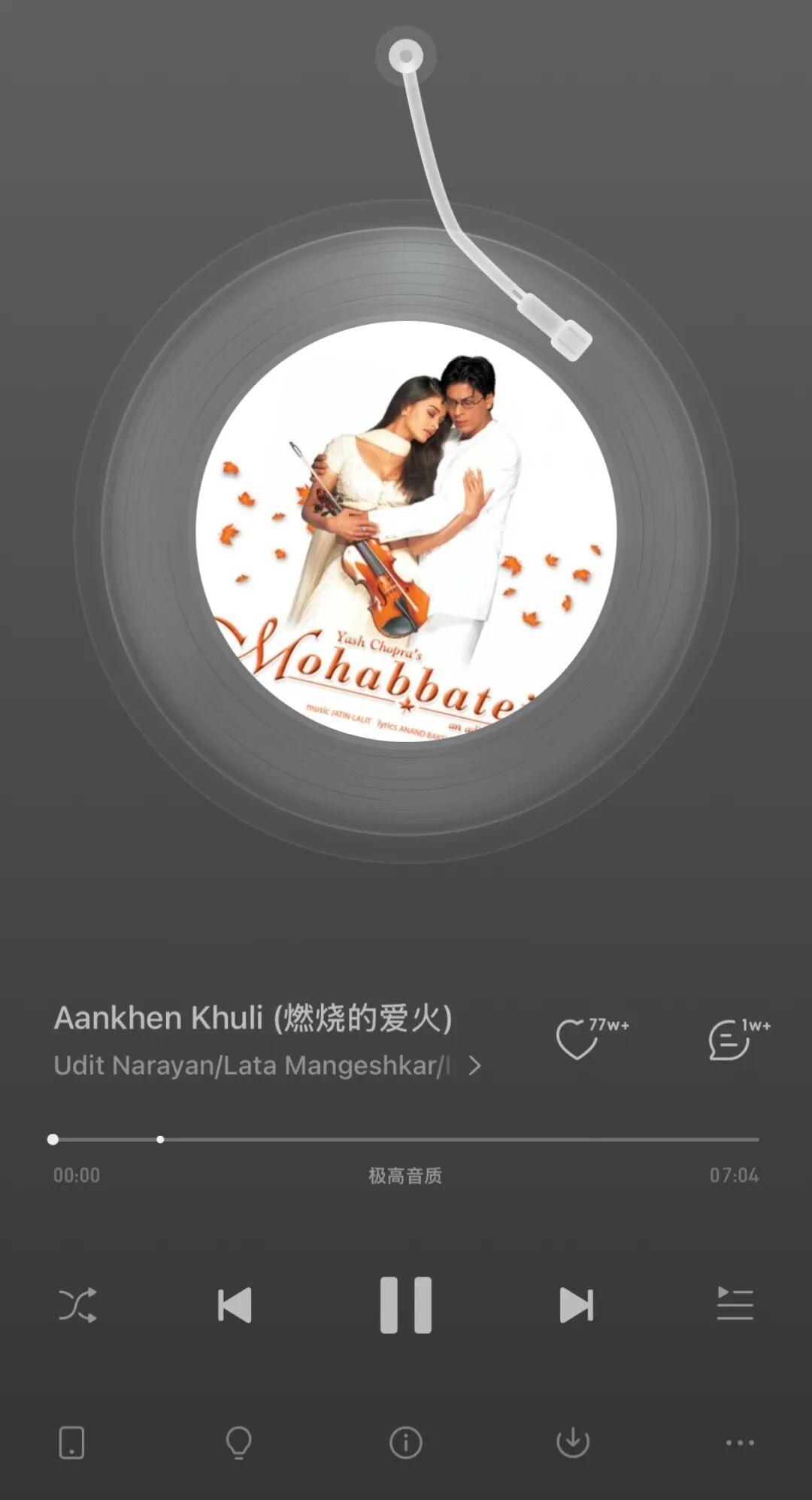The image size is (812, 1500).
Task: Skip to the next track
Action: tap(576, 1305)
